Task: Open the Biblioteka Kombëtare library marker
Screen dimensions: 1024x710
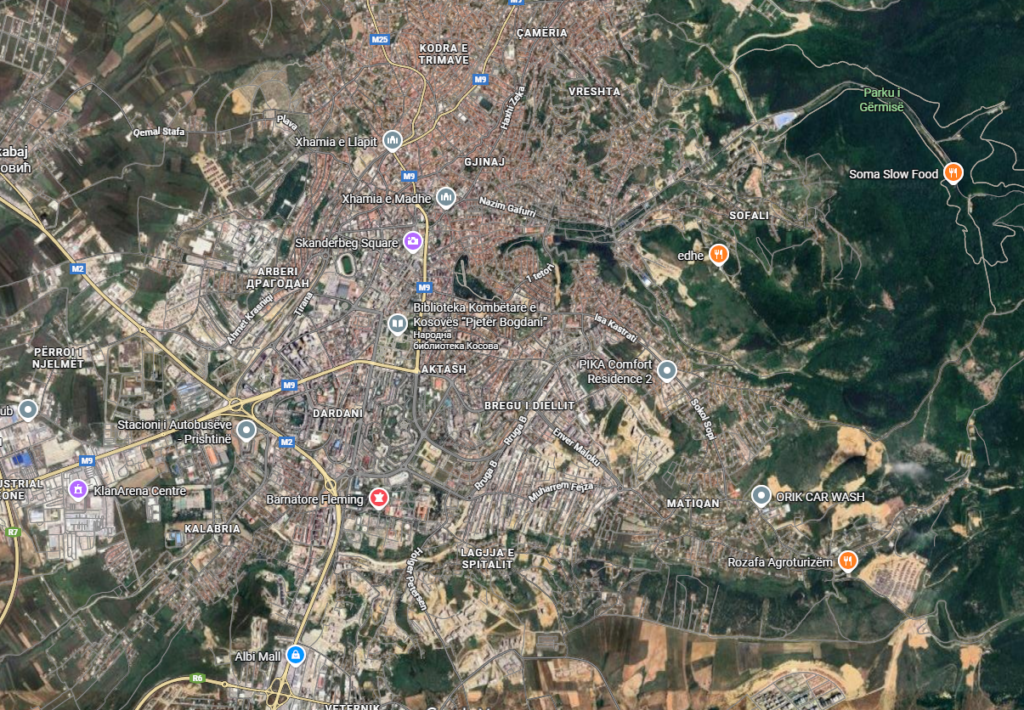Action: click(397, 323)
